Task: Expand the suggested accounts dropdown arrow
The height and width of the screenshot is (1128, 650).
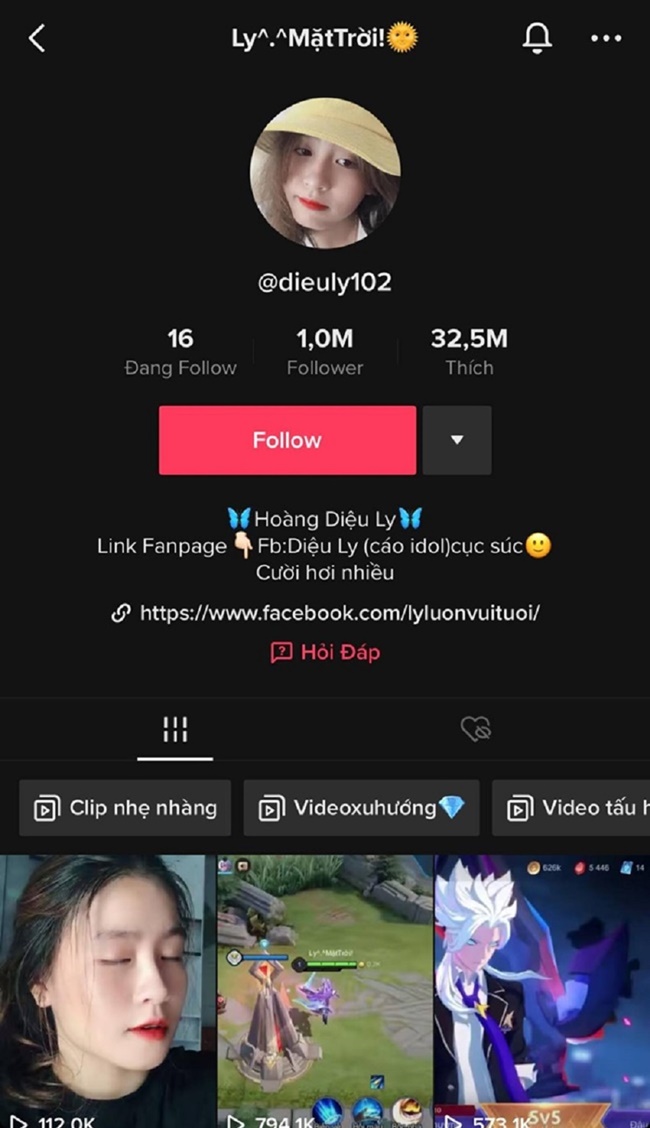Action: pos(457,440)
